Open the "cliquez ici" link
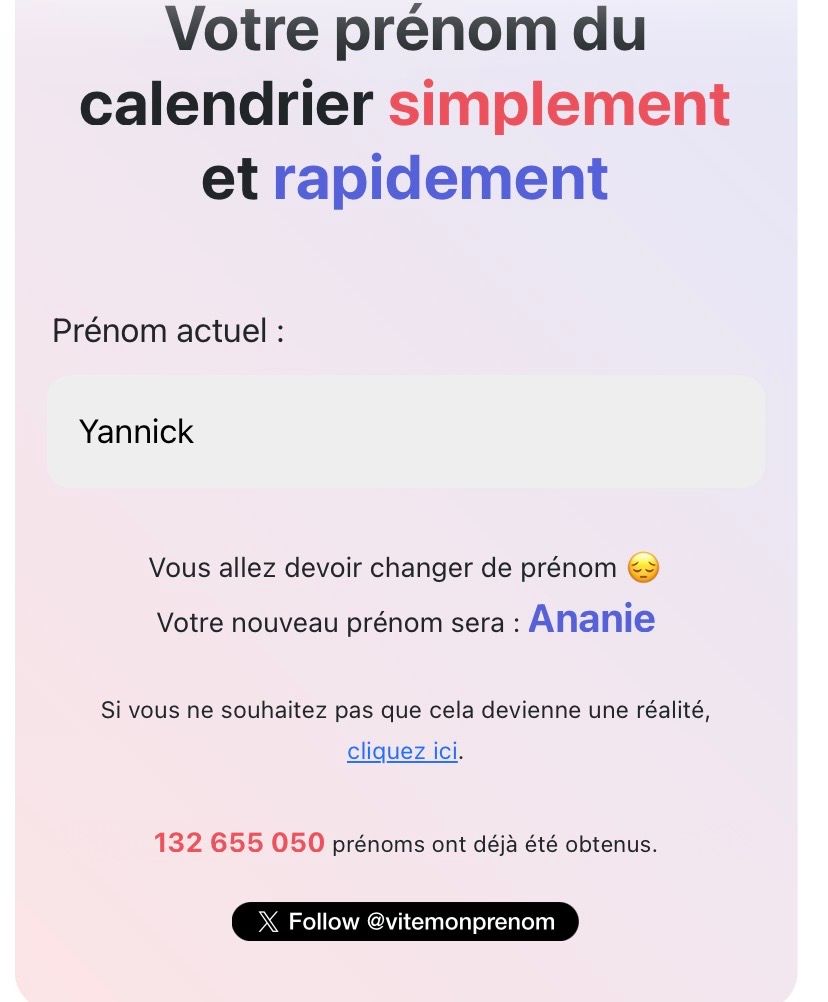 (x=402, y=751)
